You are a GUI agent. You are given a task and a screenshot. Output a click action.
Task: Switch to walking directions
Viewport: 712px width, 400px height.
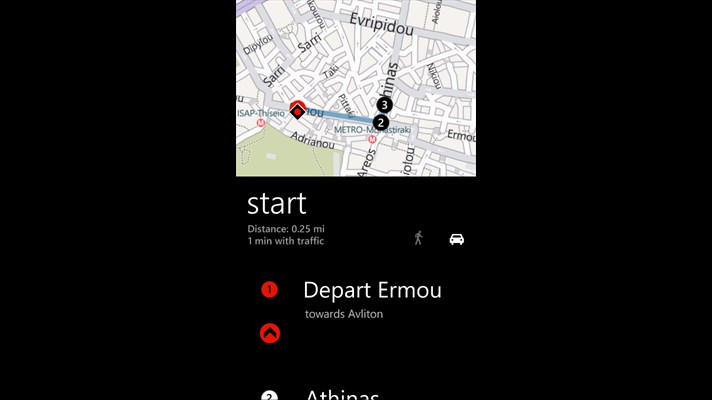[x=418, y=238]
